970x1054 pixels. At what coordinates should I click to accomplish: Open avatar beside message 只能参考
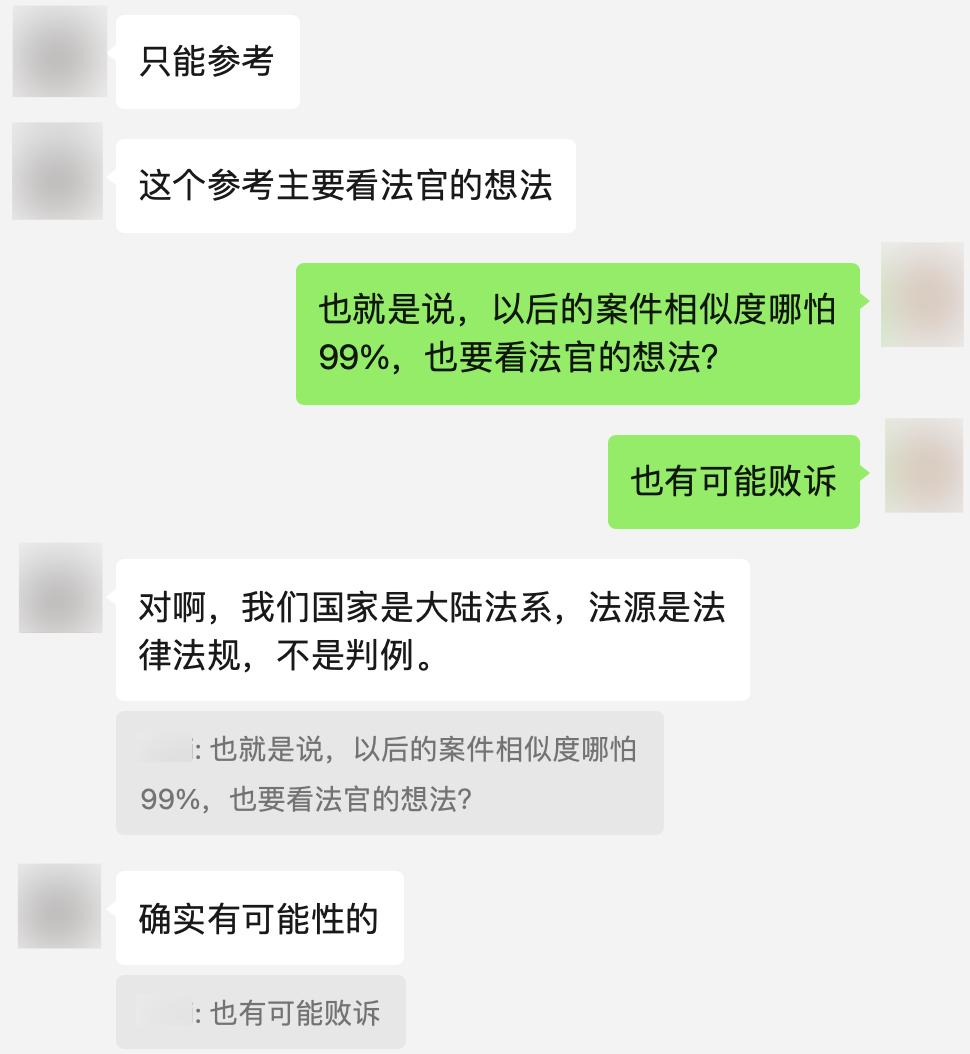pyautogui.click(x=60, y=52)
